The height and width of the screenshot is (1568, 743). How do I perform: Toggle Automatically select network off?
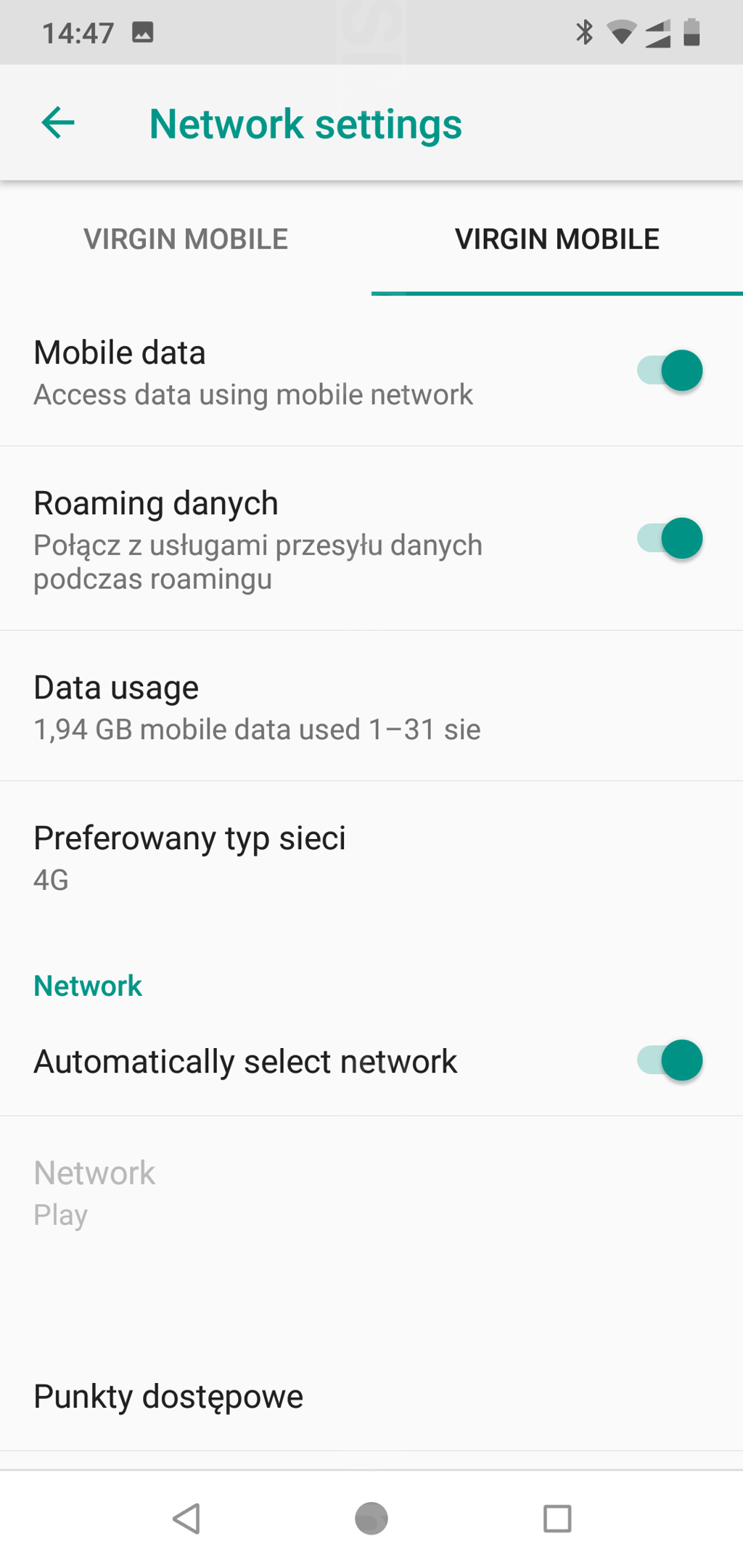670,1061
